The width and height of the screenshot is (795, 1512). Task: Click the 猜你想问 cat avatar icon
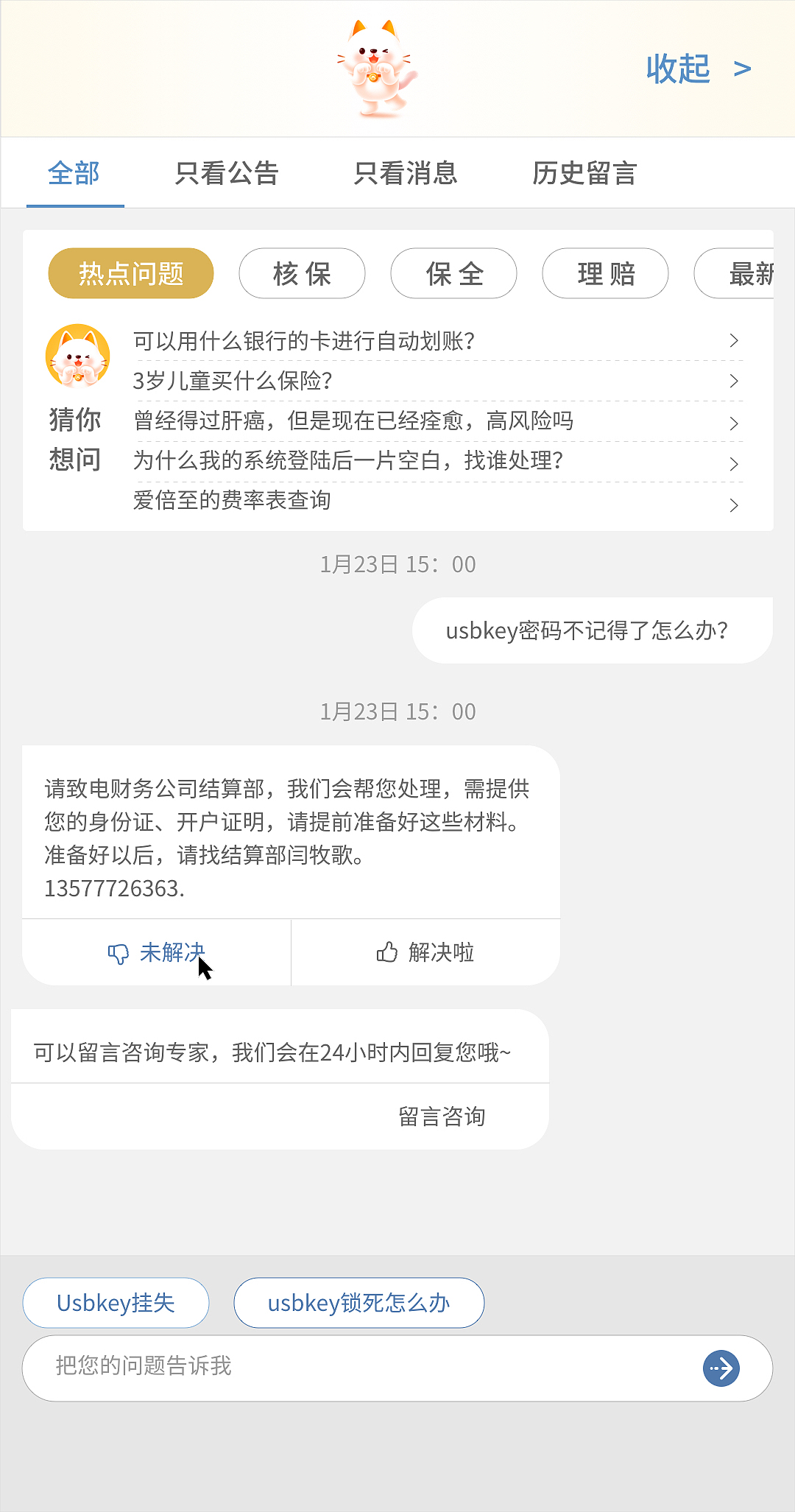(77, 354)
